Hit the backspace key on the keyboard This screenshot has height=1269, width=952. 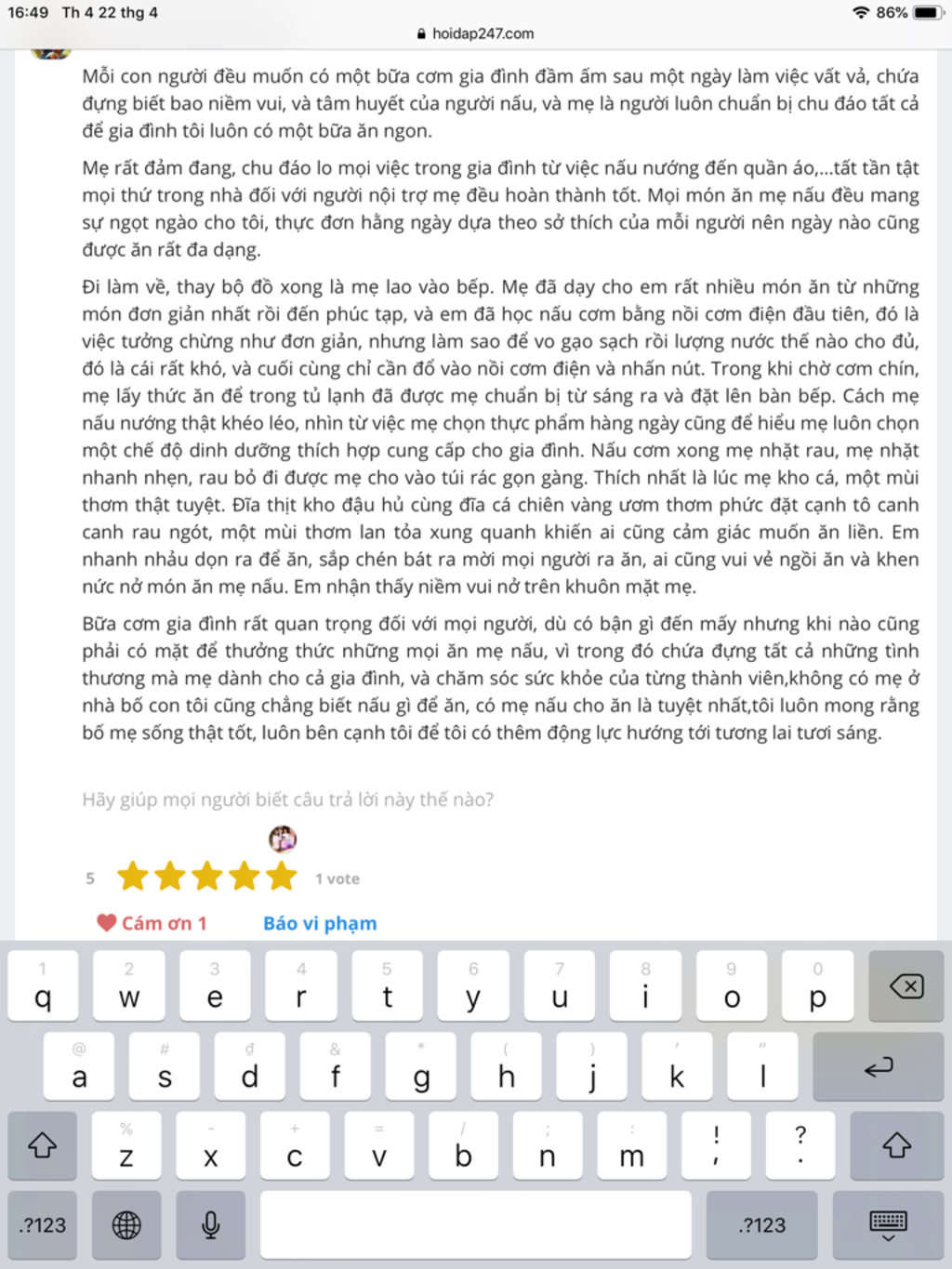coord(906,986)
